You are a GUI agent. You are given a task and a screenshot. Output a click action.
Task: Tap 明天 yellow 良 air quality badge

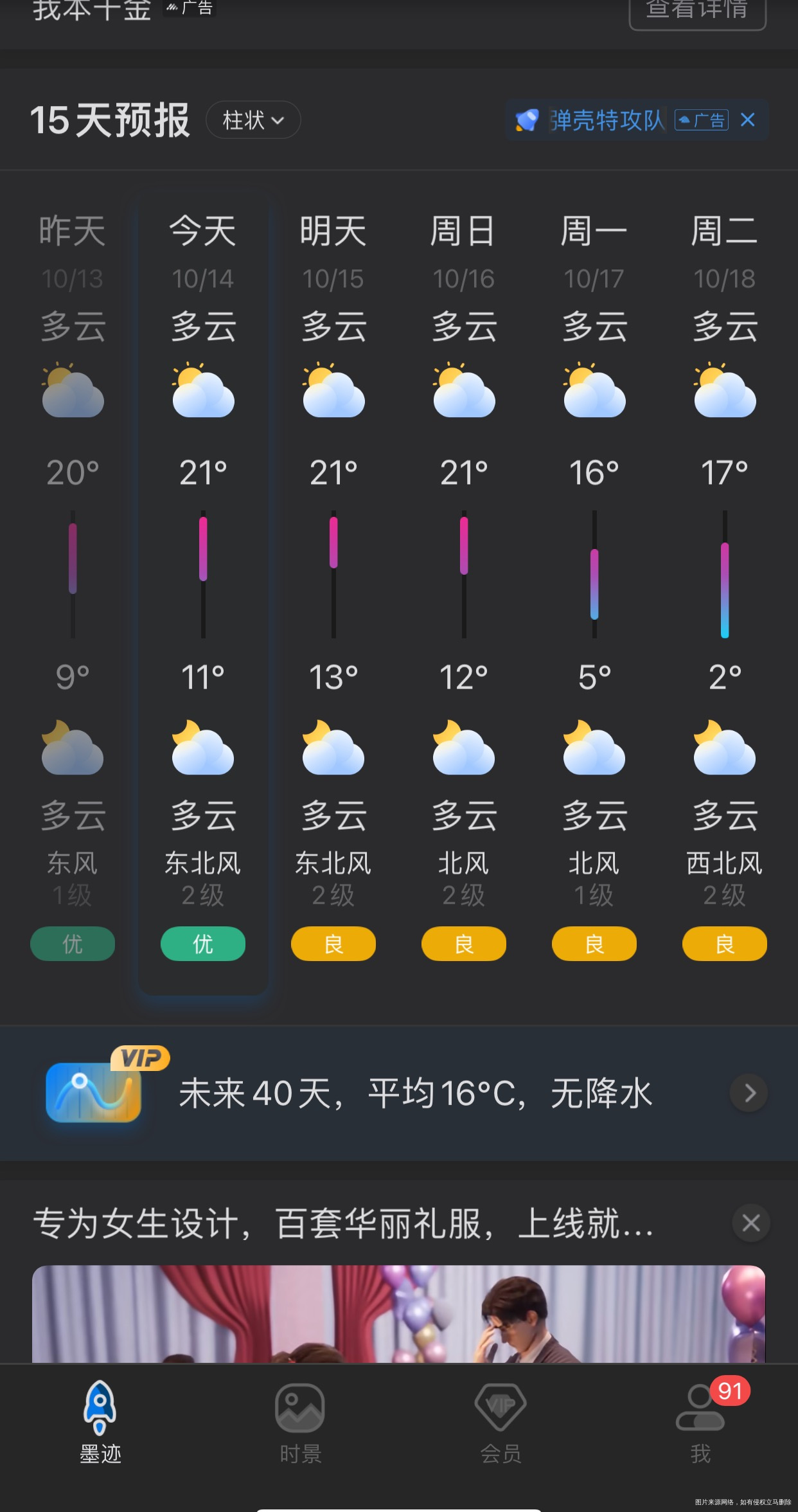pos(333,944)
